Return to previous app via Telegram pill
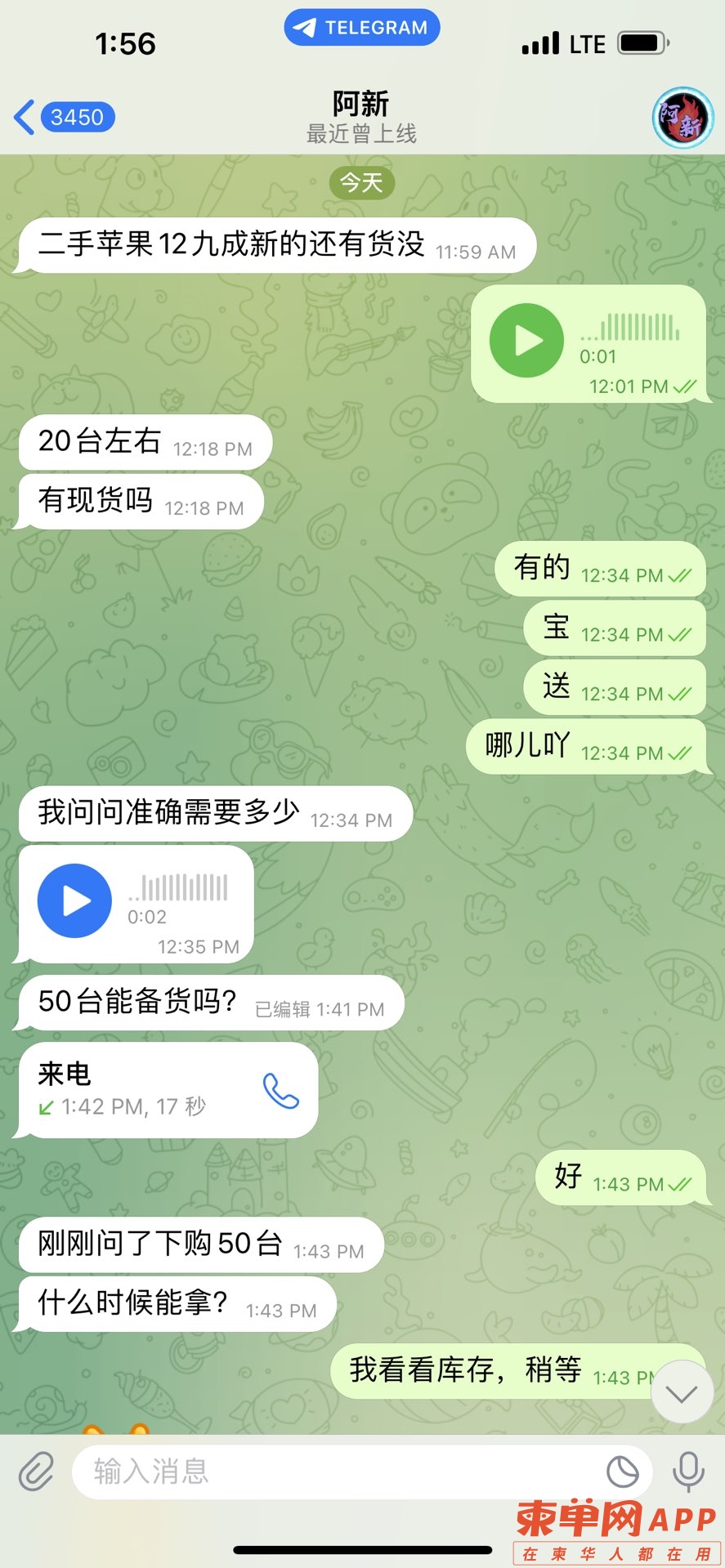 tap(362, 28)
